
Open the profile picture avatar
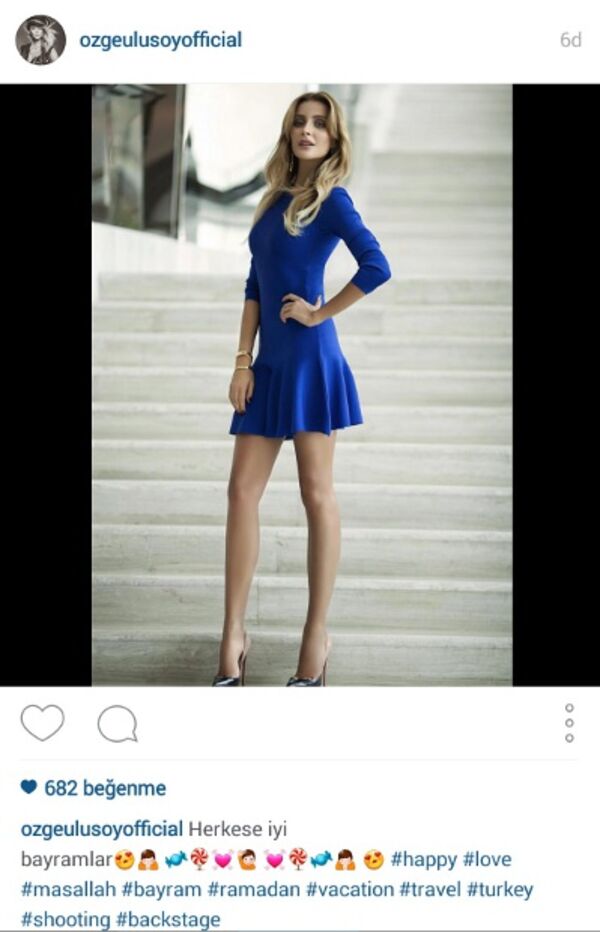[40, 40]
